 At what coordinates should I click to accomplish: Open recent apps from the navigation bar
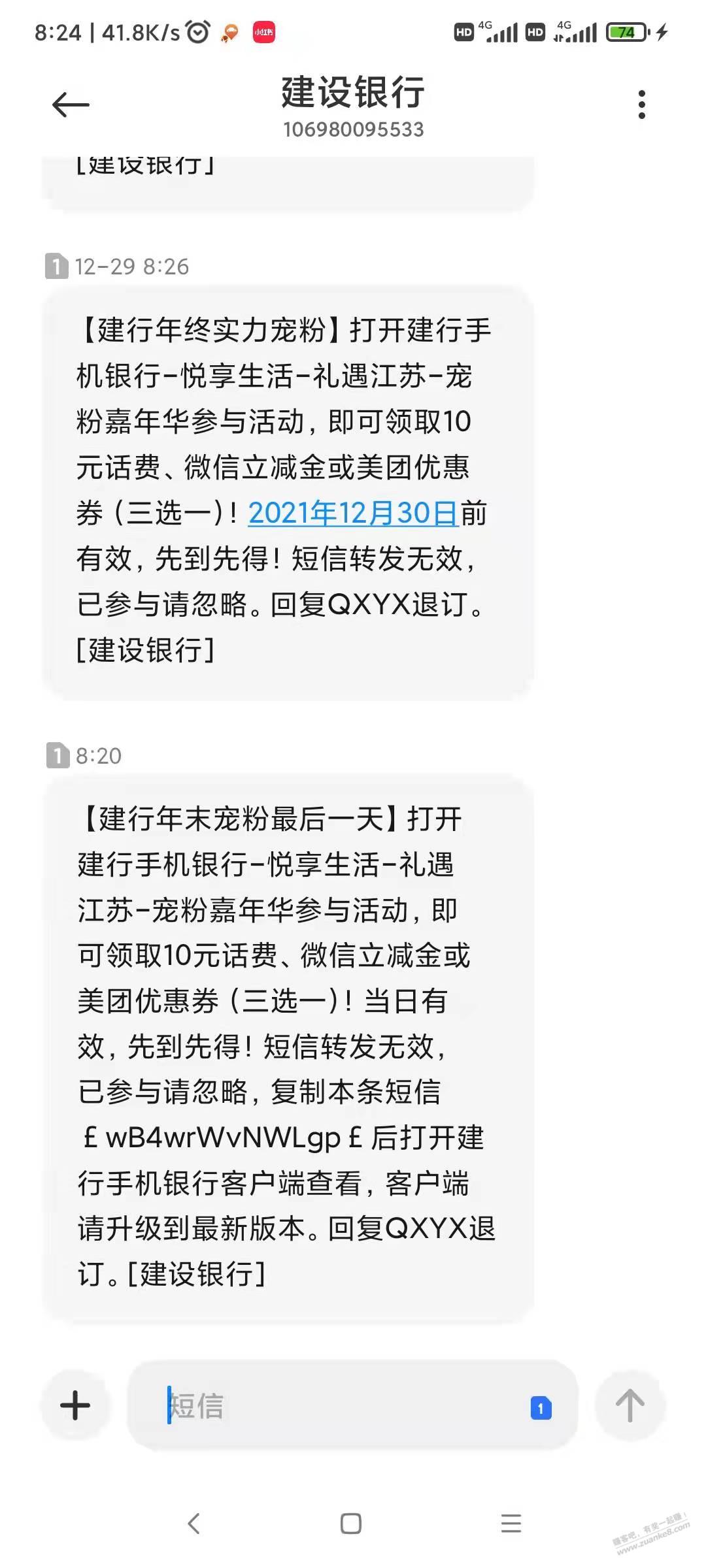tap(511, 1524)
